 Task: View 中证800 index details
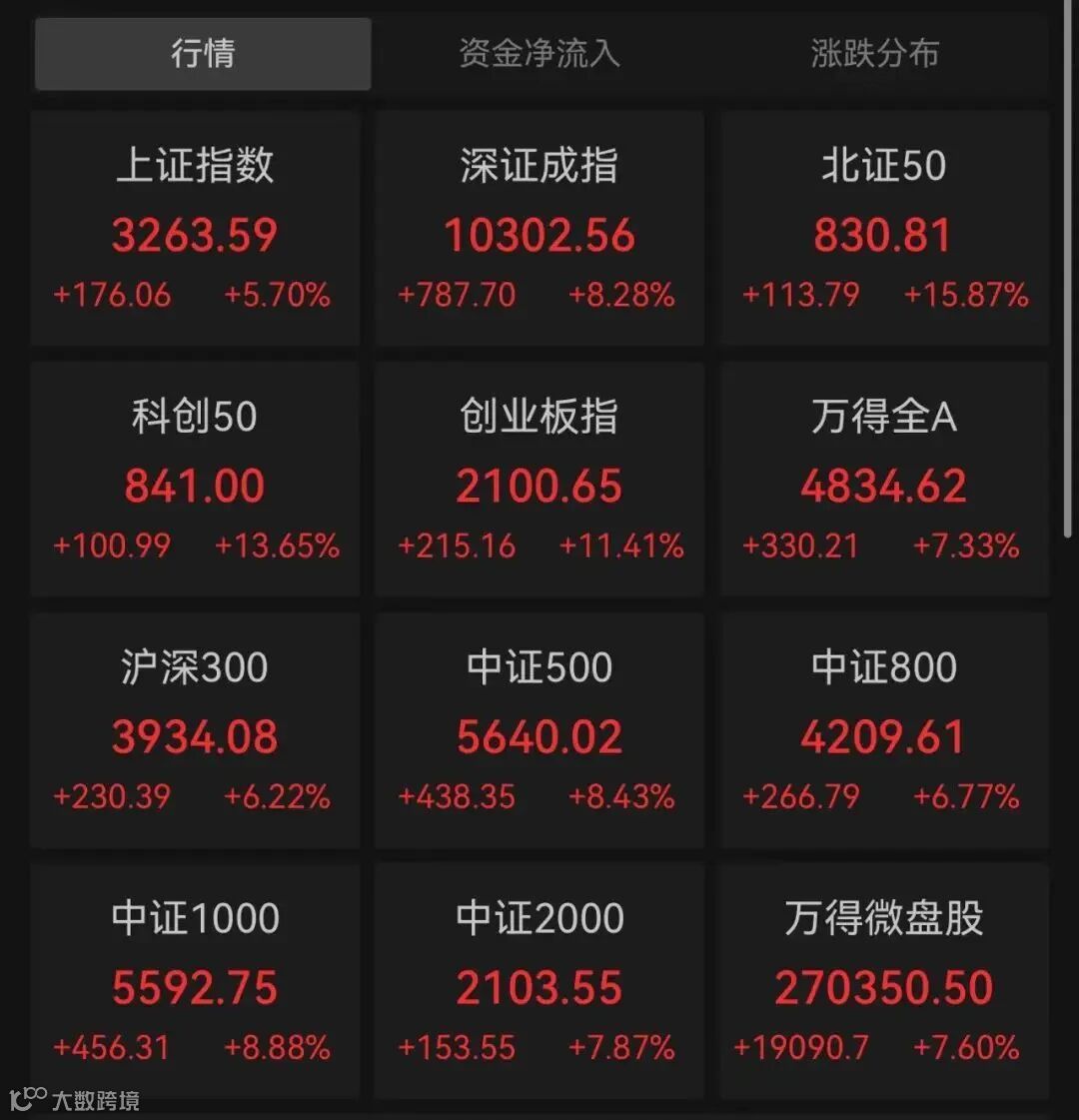pyautogui.click(x=884, y=731)
